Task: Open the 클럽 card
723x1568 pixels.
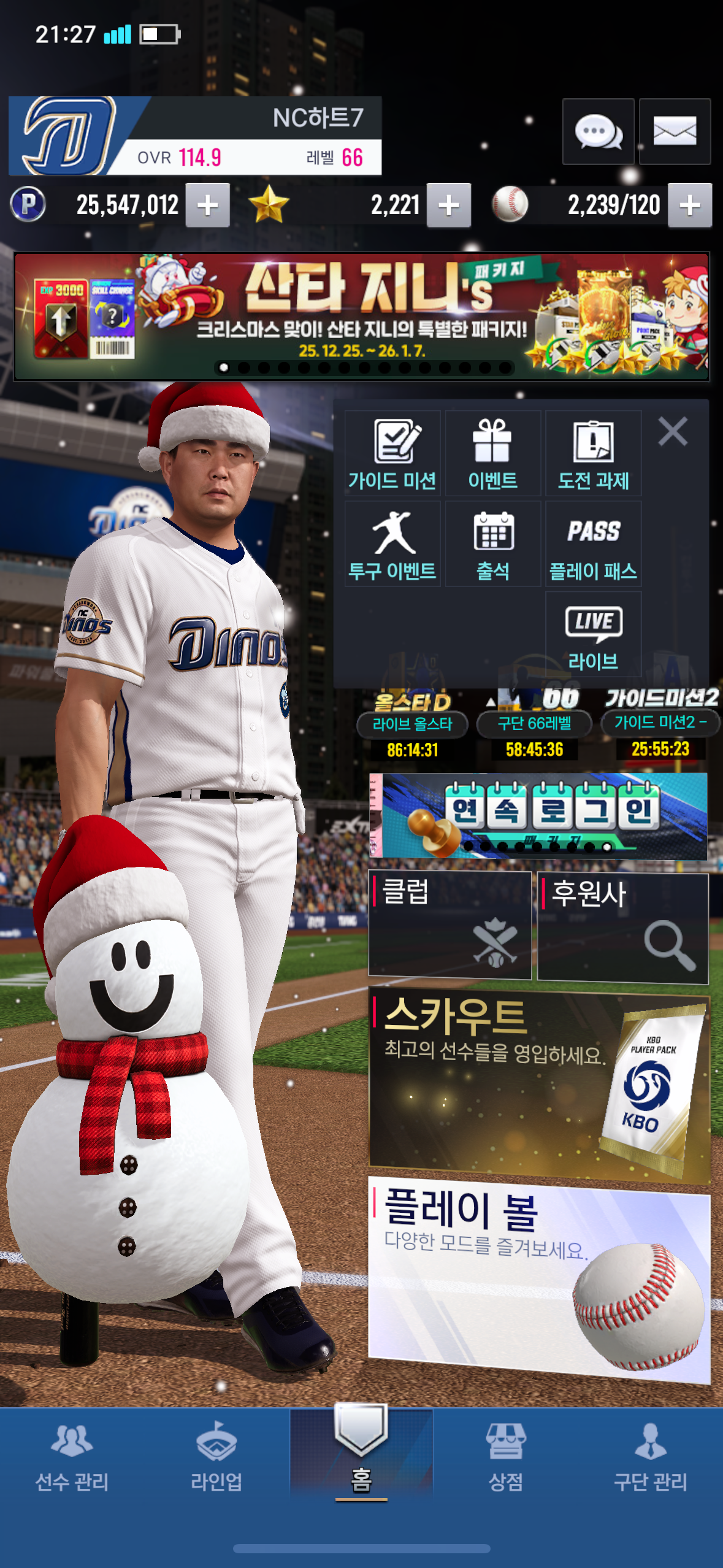Action: 449,925
